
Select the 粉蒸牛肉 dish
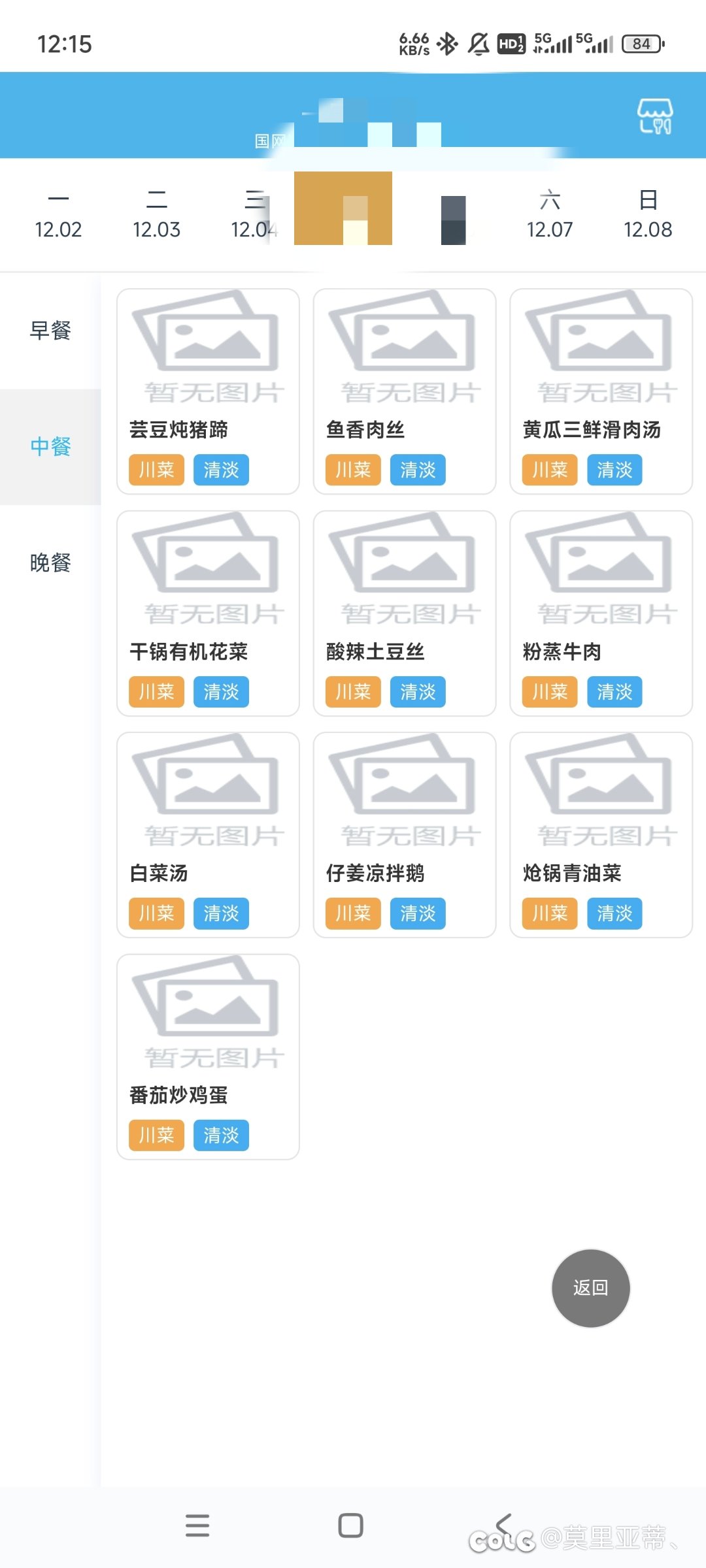(601, 613)
